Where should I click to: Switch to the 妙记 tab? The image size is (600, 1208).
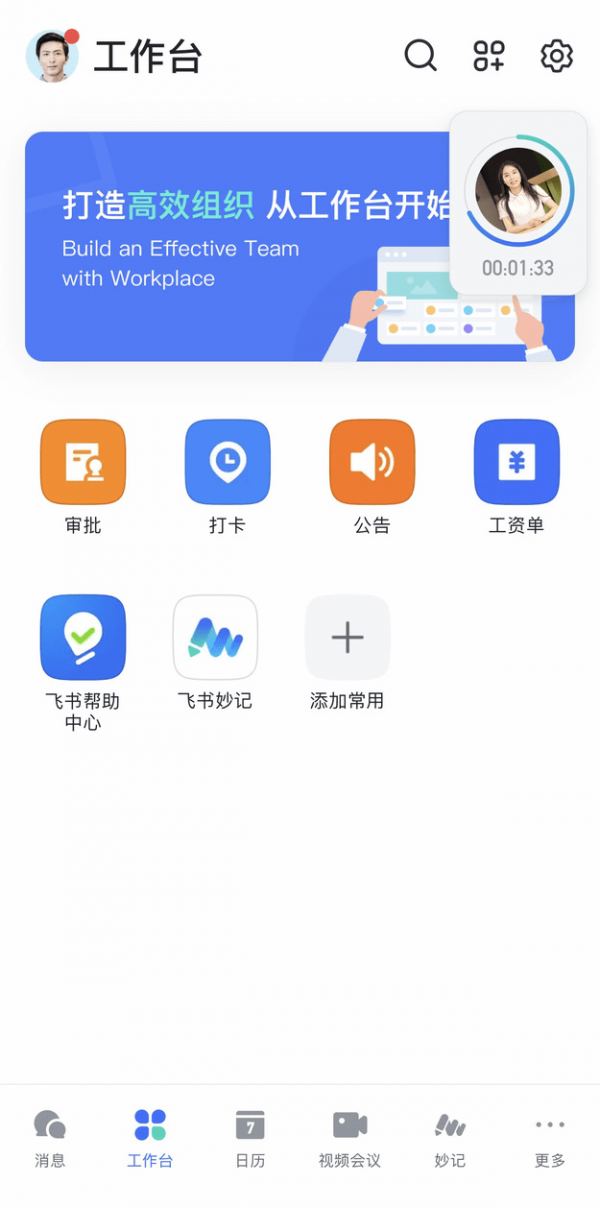click(450, 1138)
